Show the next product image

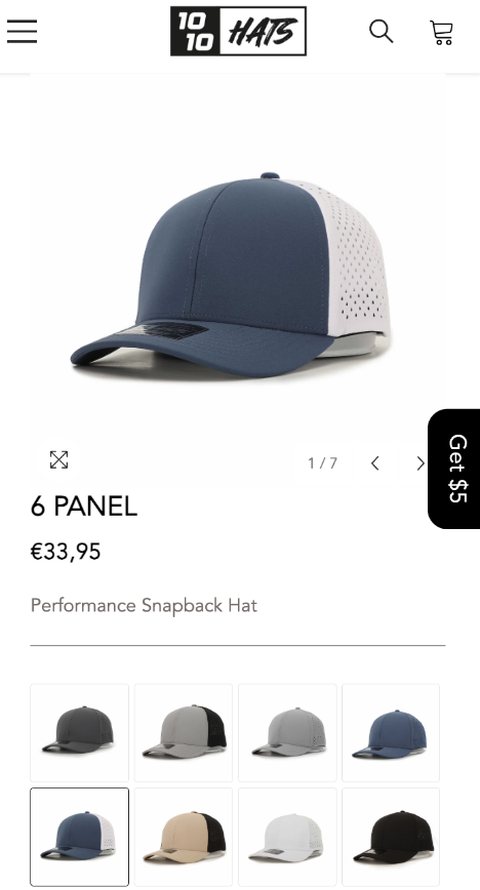(420, 464)
